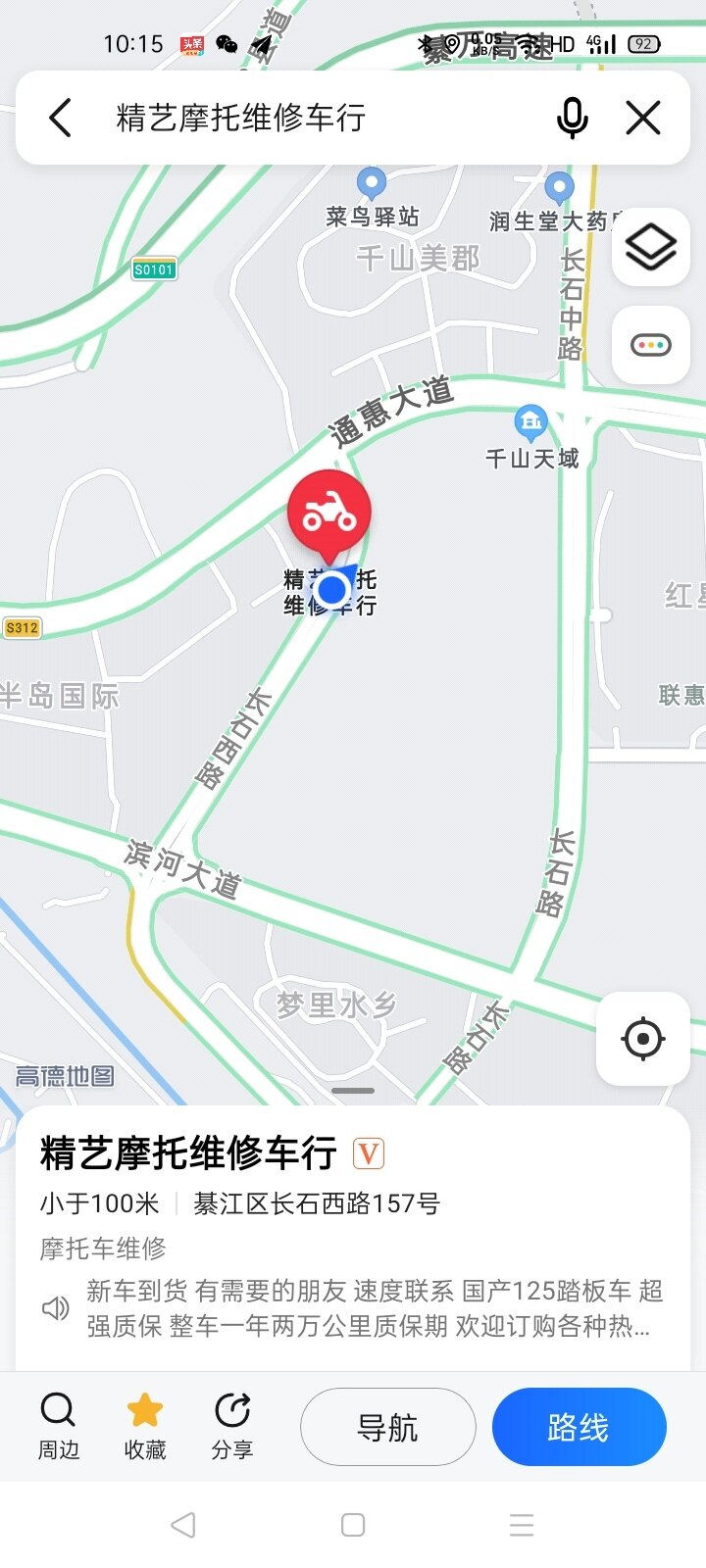Open the 润生堂大药房 map marker
Screen dimensions: 706x1568
[559, 186]
